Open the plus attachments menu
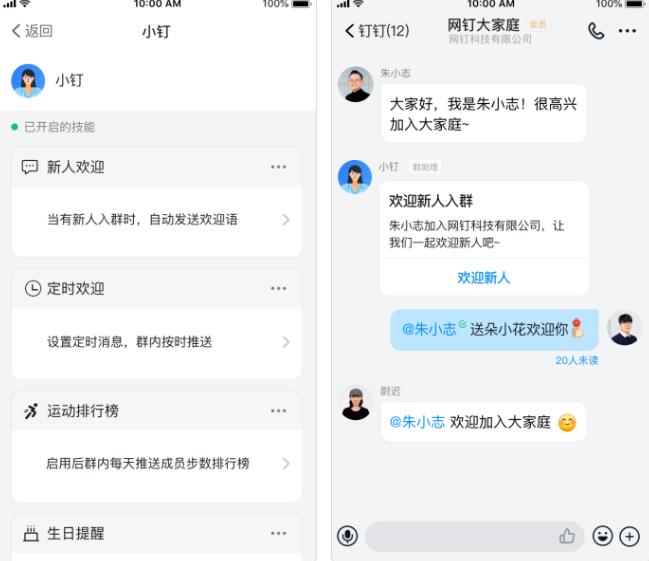 (x=630, y=536)
